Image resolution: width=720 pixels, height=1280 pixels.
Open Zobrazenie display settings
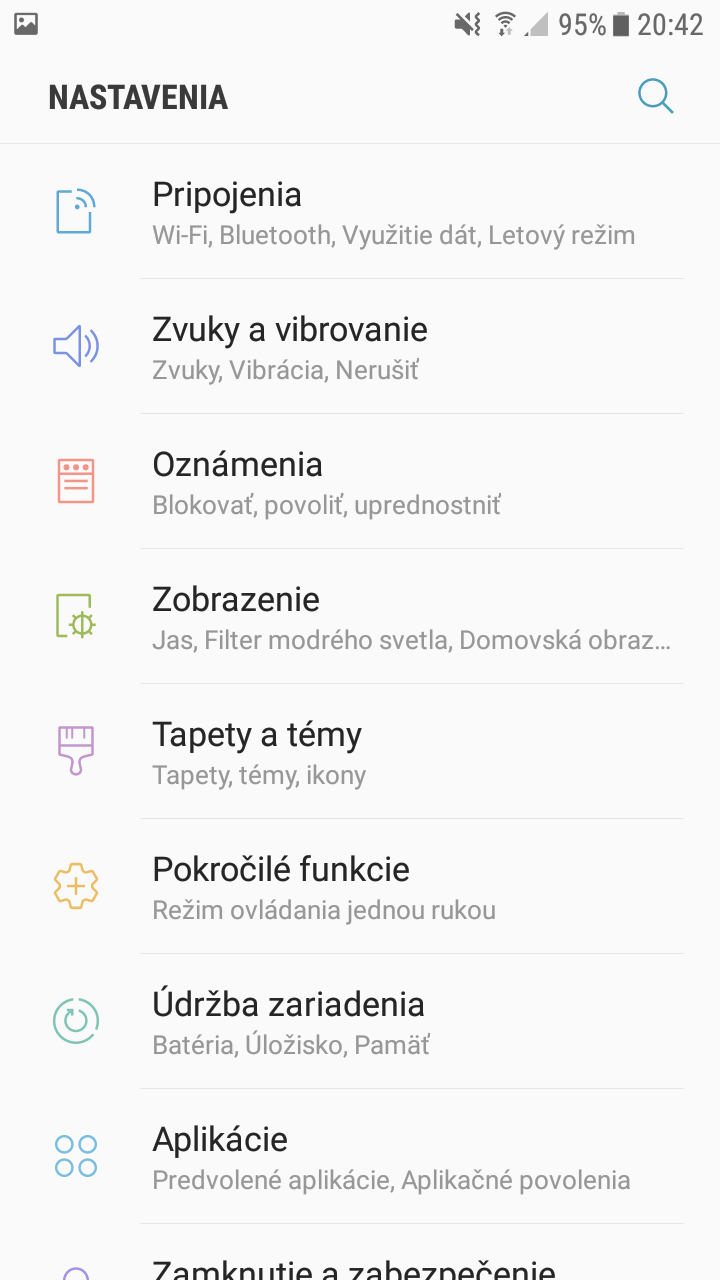360,617
